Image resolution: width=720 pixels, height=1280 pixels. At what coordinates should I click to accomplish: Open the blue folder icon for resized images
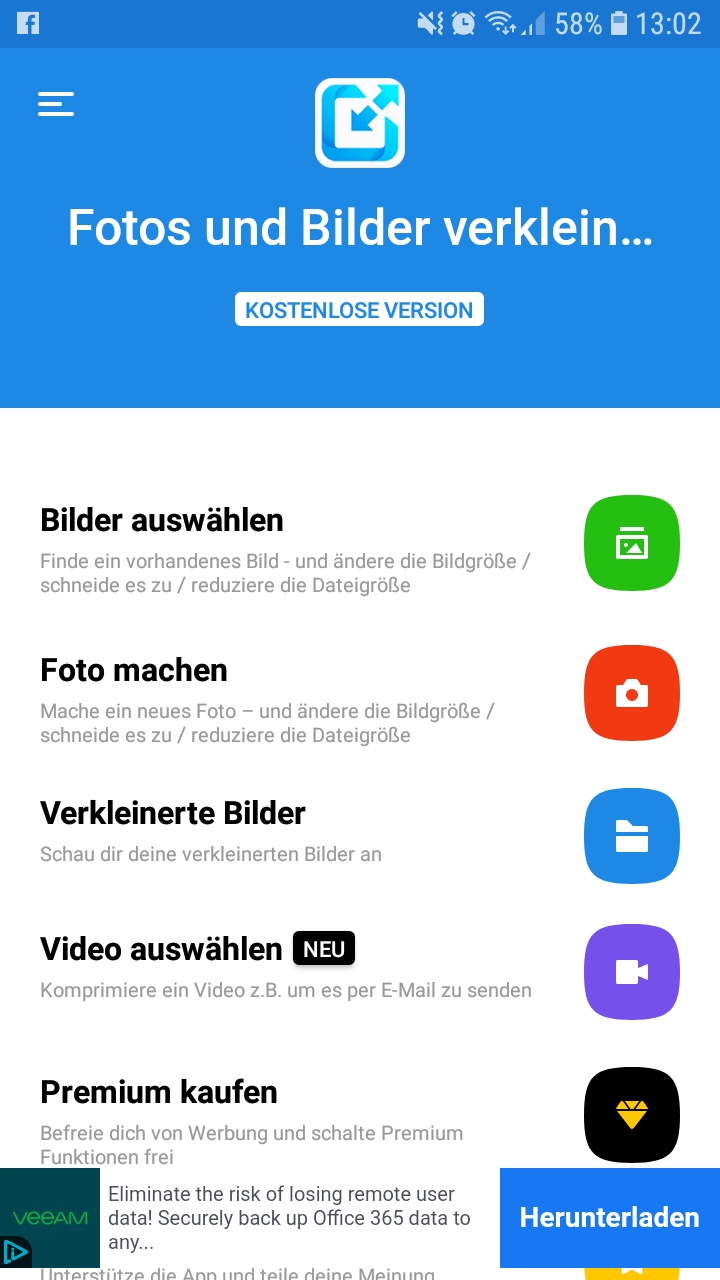pos(631,836)
